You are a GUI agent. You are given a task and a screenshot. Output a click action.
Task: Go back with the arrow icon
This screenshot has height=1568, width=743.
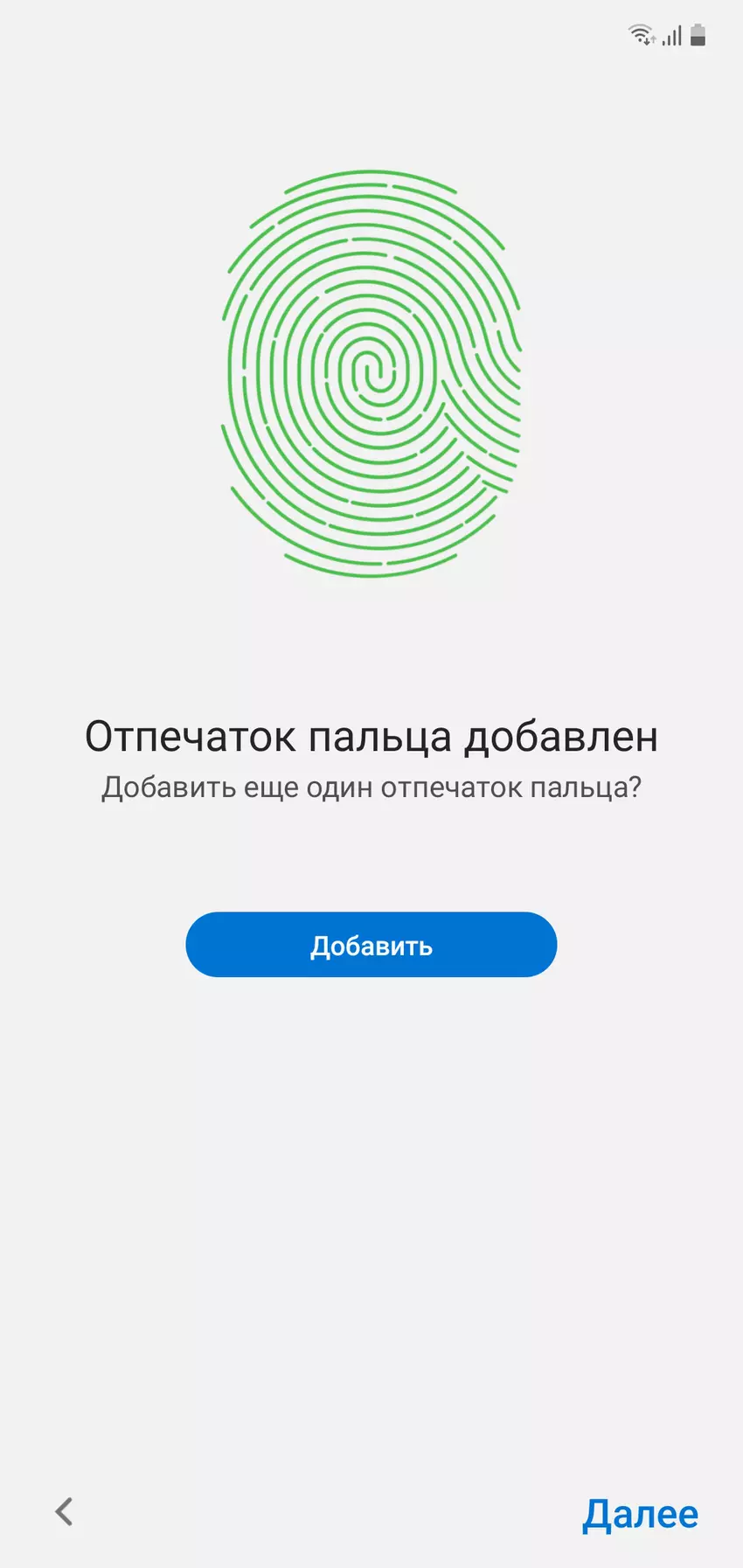65,1511
